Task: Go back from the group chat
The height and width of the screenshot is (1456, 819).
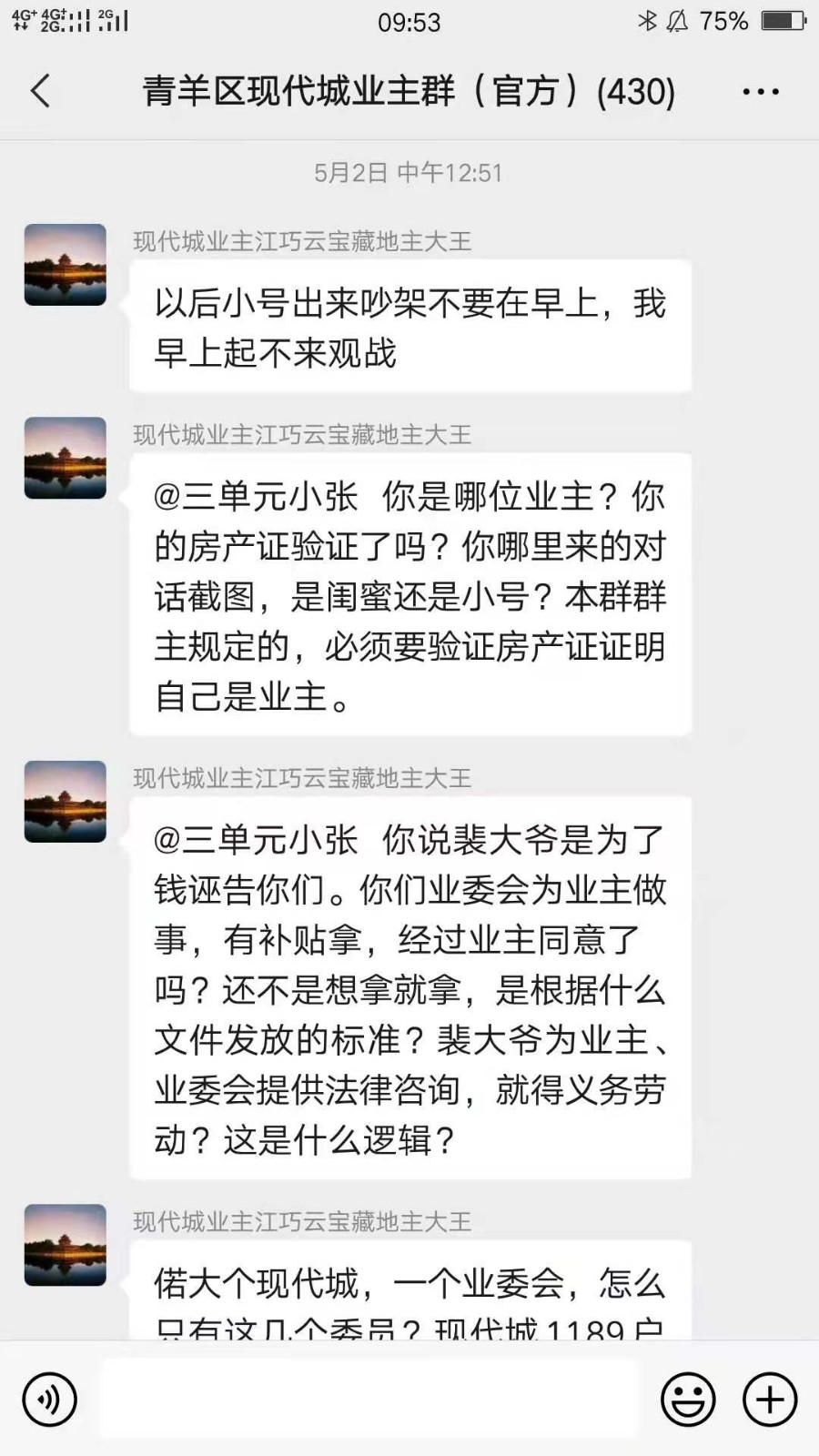Action: 40,91
